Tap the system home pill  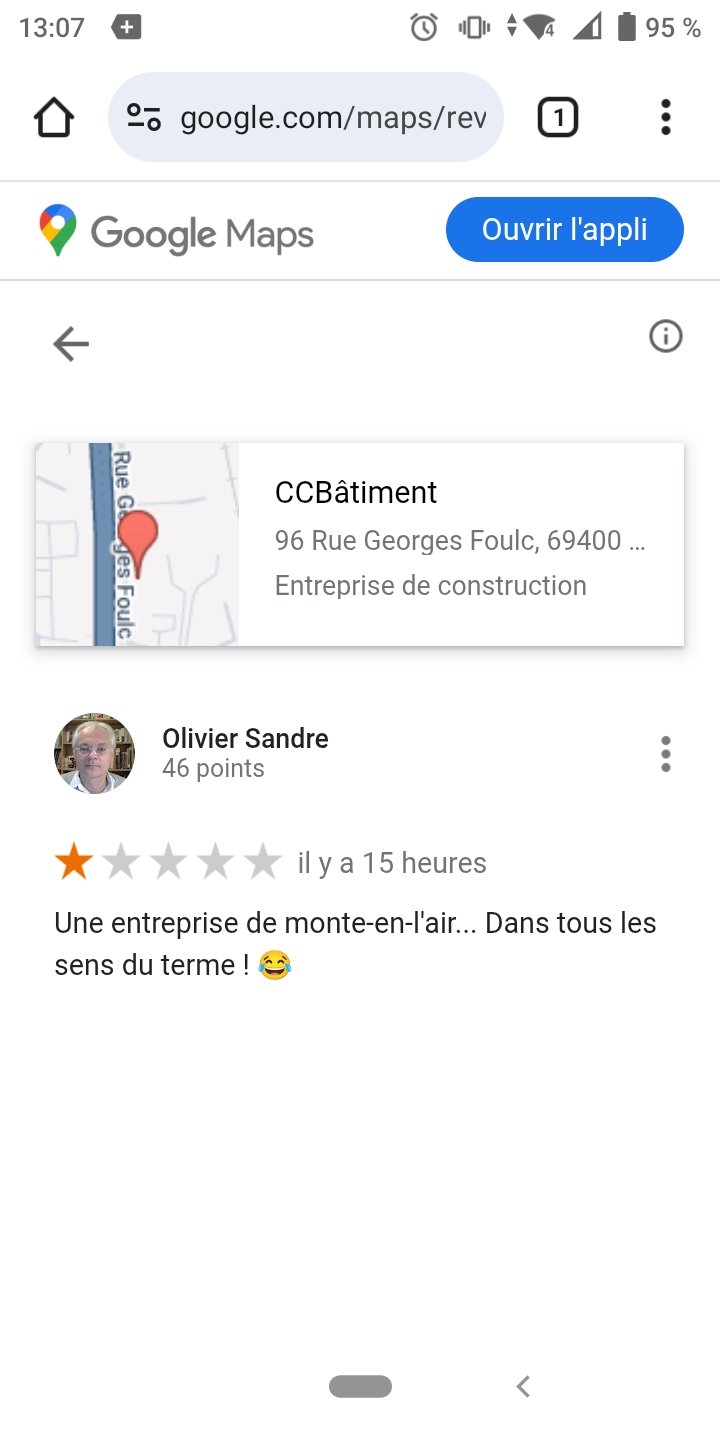[360, 1386]
